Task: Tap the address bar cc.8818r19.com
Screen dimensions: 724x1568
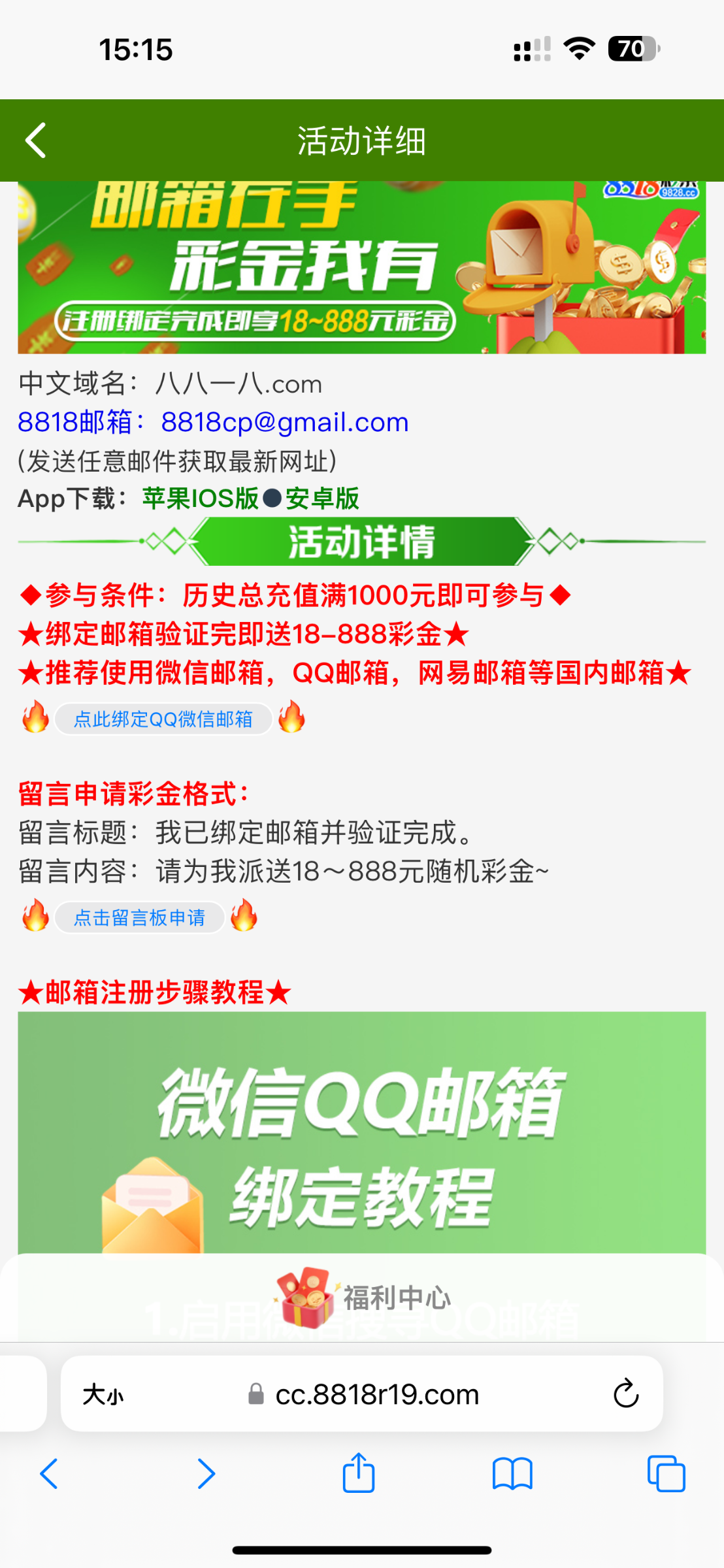Action: coord(362,1394)
